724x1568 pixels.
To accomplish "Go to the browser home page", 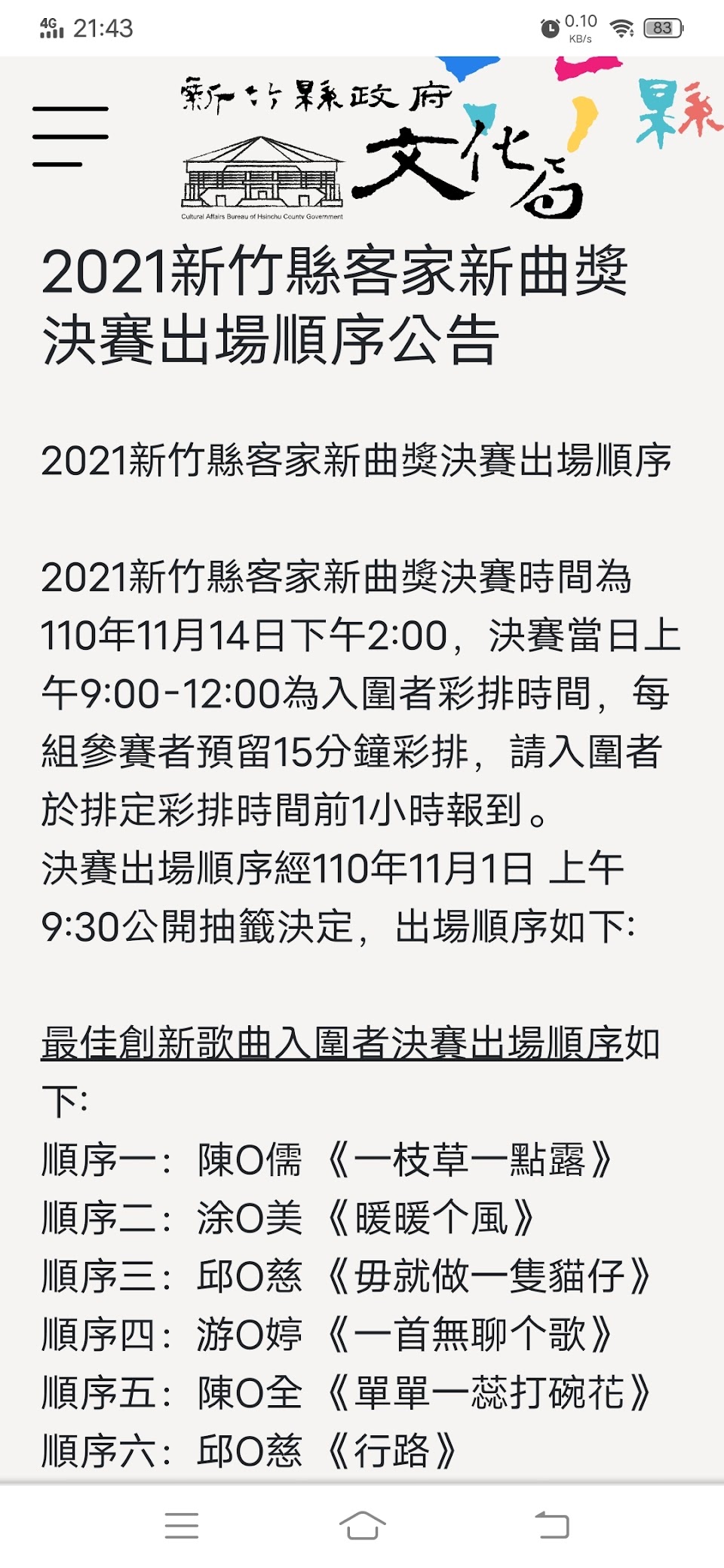I will point(362,1526).
